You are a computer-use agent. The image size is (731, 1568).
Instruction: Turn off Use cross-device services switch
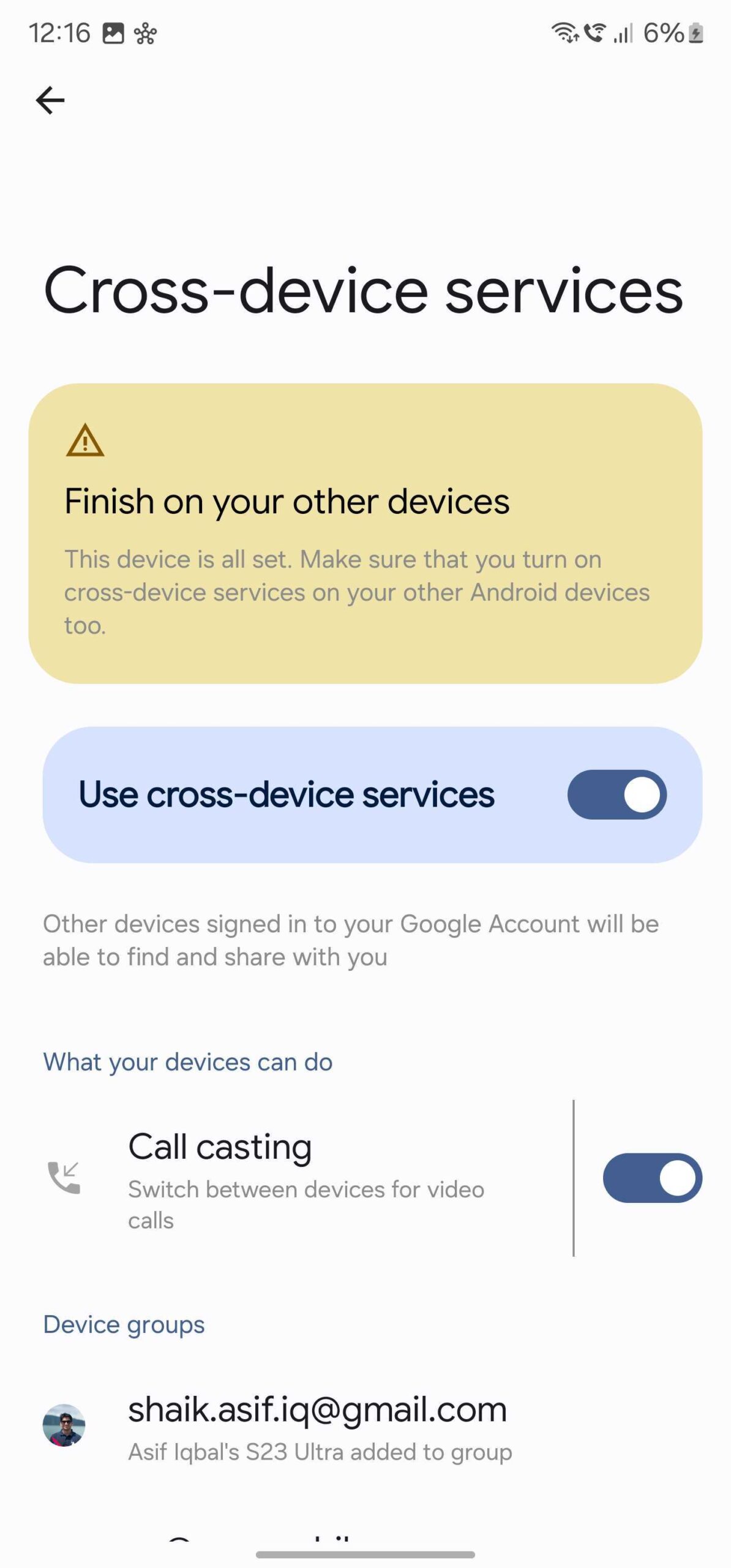[617, 794]
